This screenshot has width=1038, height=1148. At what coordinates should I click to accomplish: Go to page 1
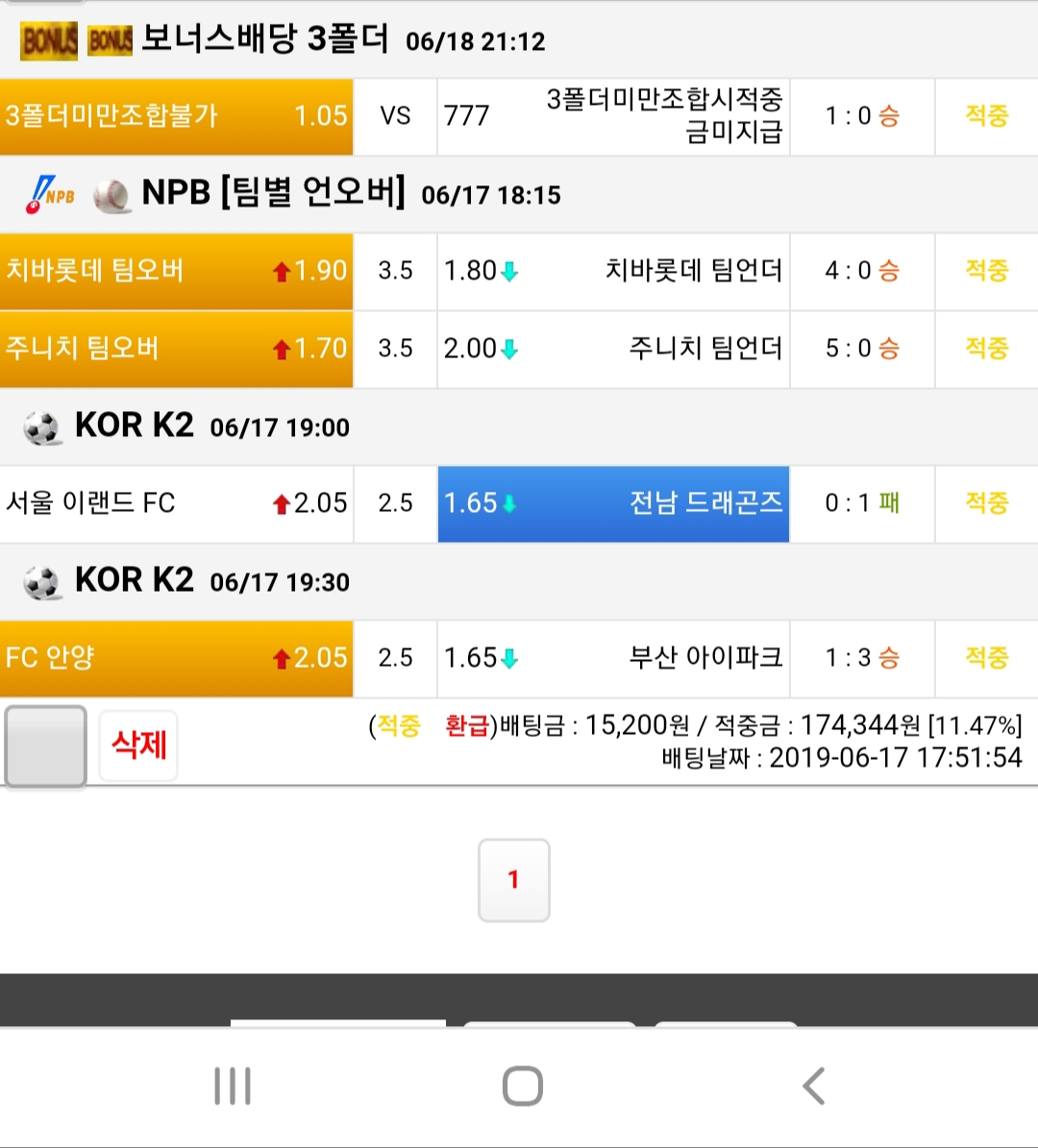click(513, 879)
